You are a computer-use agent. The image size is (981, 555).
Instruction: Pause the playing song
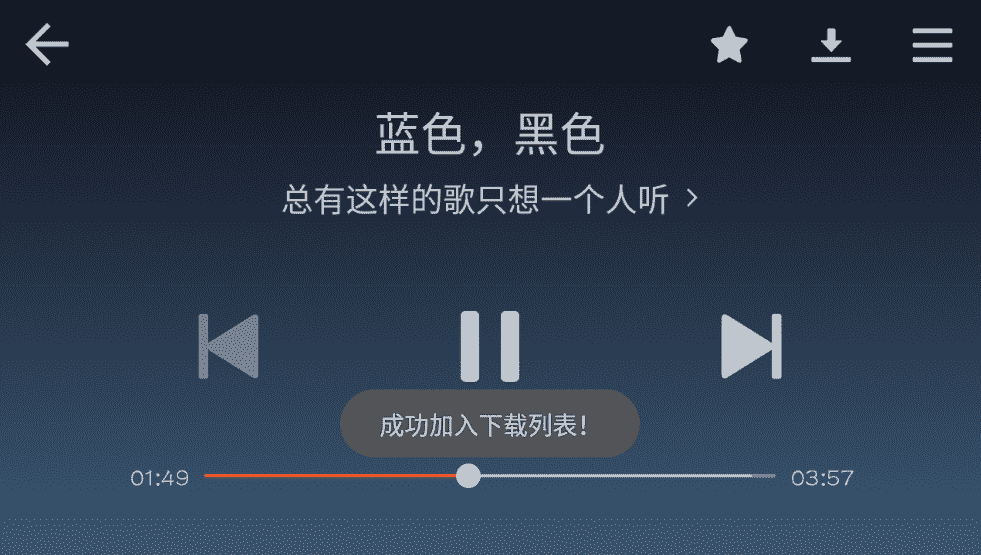pyautogui.click(x=489, y=346)
